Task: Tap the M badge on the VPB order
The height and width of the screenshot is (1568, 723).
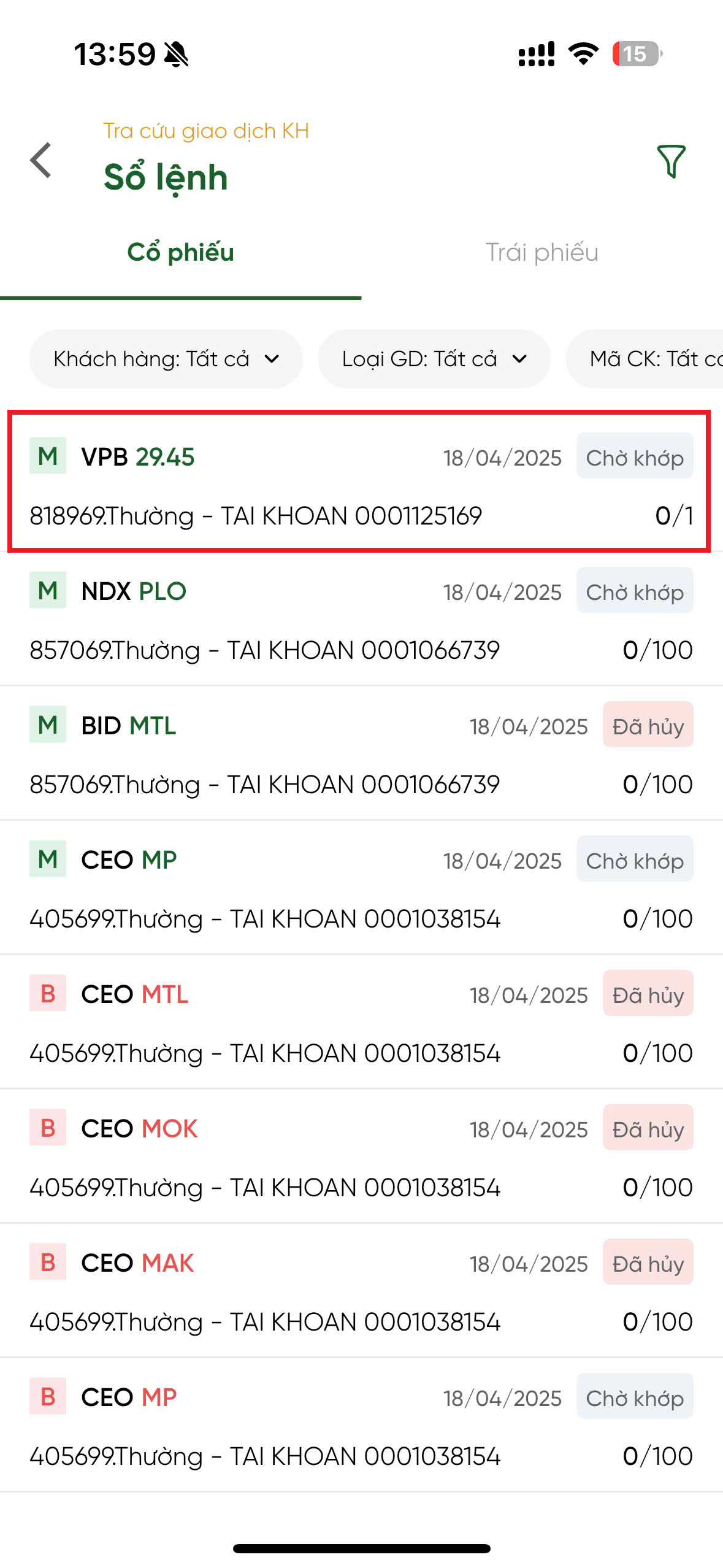Action: pyautogui.click(x=47, y=456)
